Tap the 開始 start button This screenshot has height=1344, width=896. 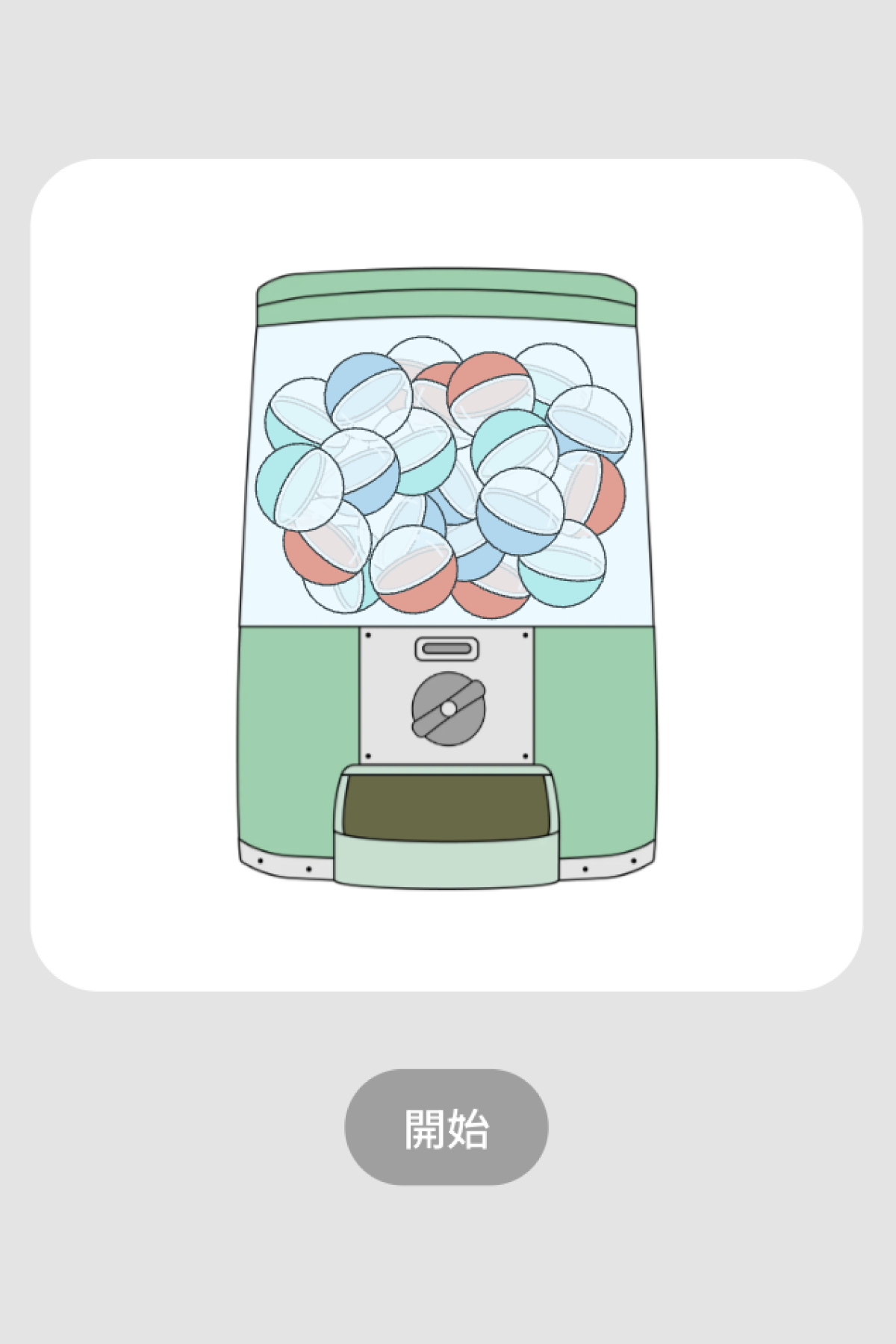click(446, 1127)
